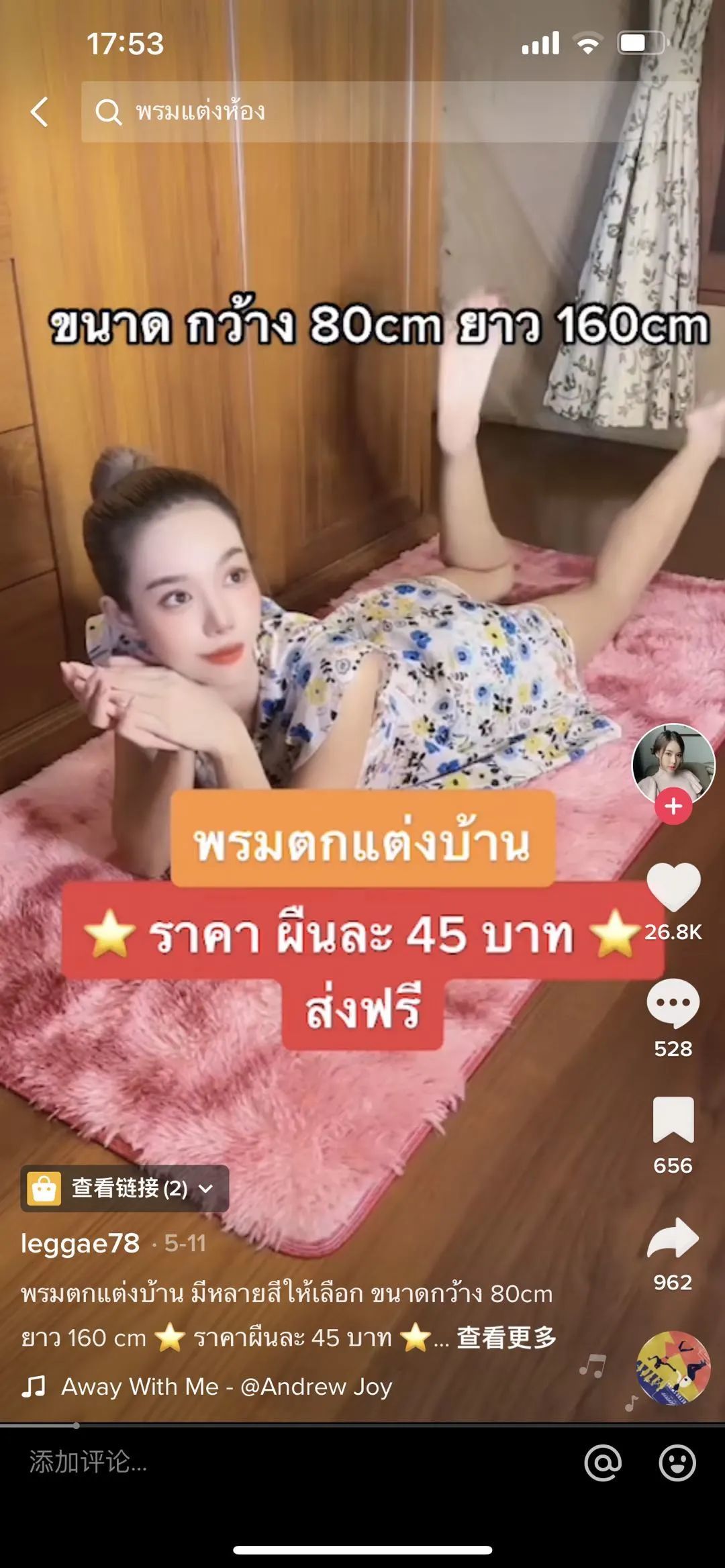Mention someone with the @ icon

pos(603,1463)
